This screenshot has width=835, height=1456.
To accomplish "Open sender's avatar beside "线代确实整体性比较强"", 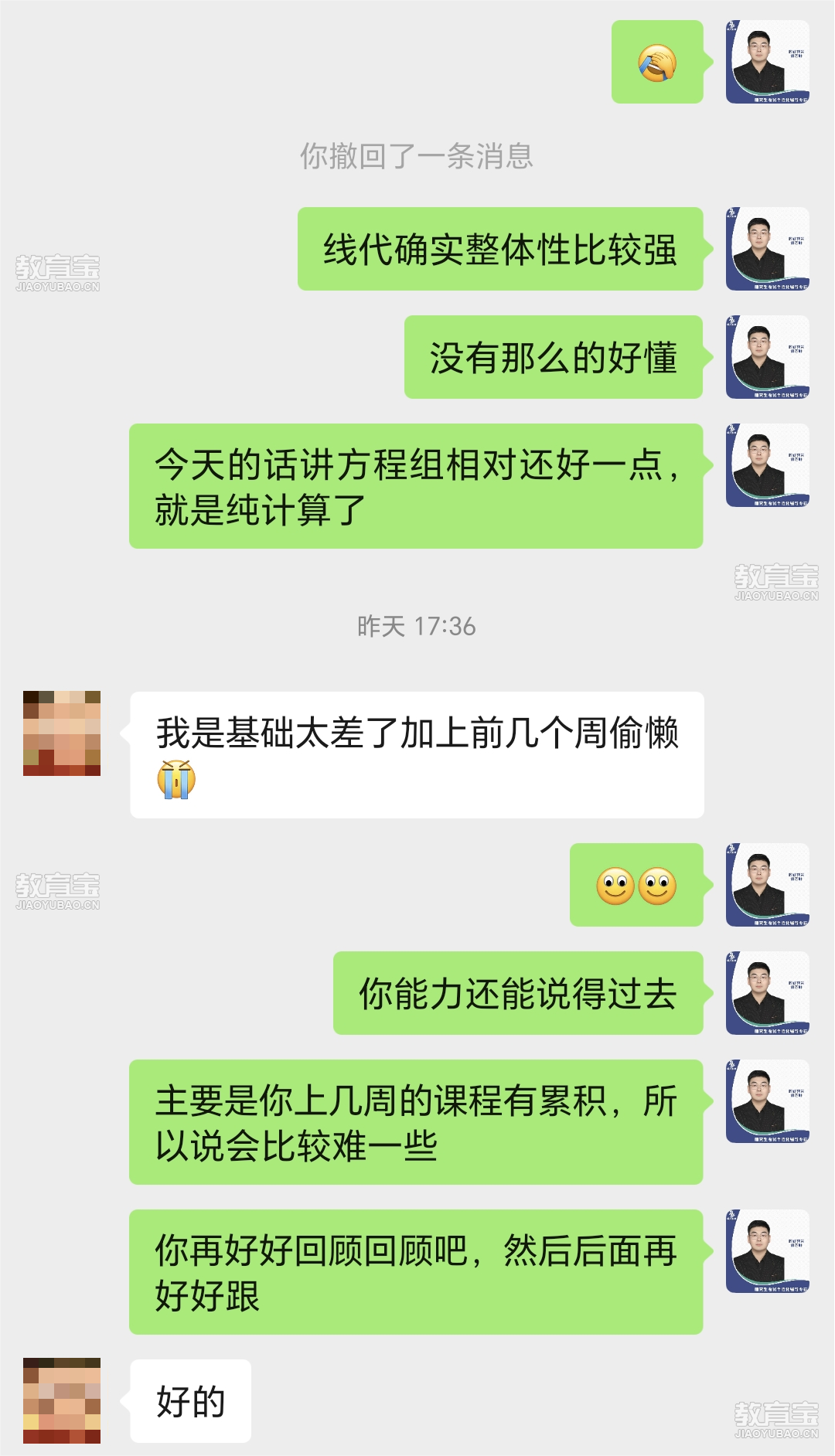I will (767, 249).
